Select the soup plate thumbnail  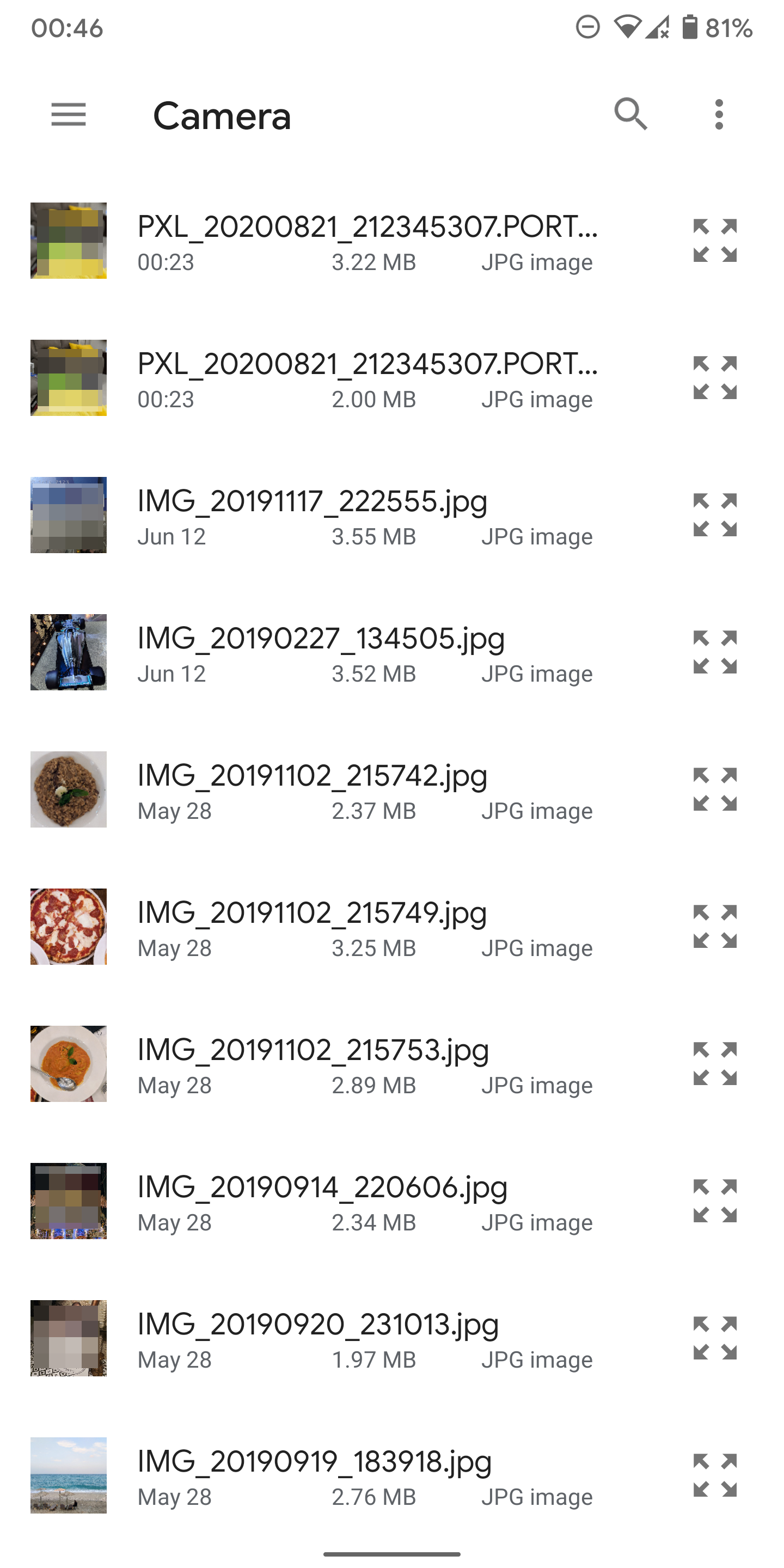(68, 1063)
